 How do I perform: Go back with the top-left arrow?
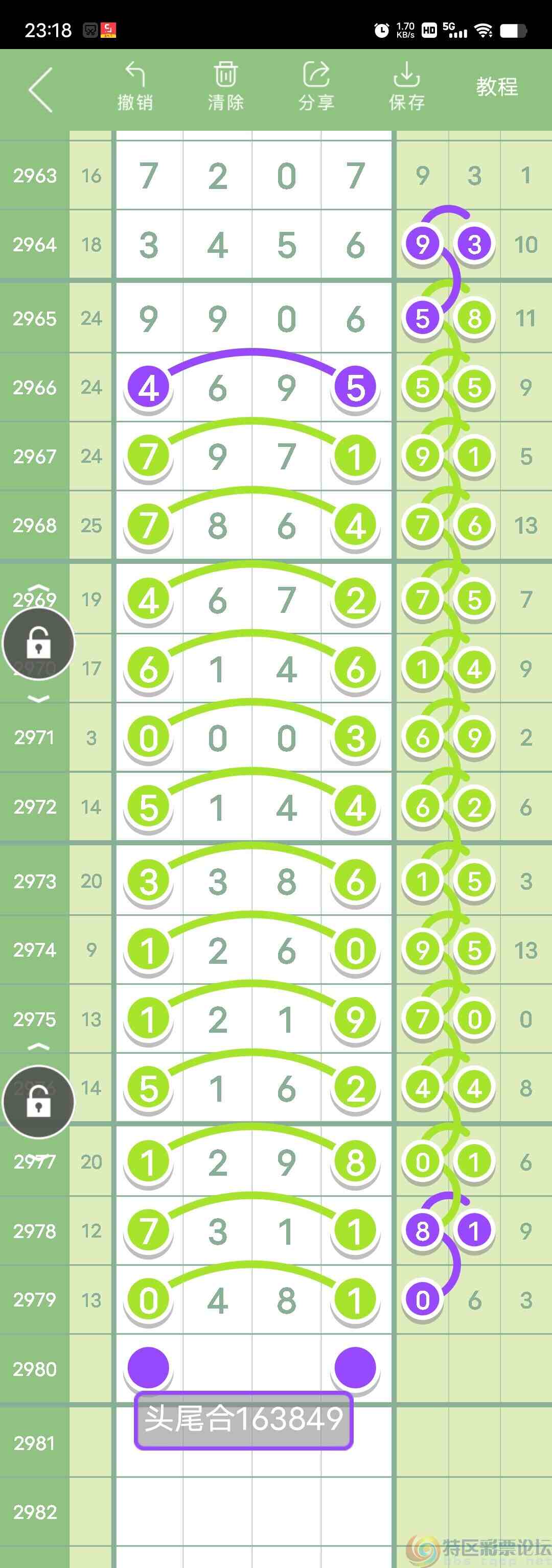pos(41,89)
